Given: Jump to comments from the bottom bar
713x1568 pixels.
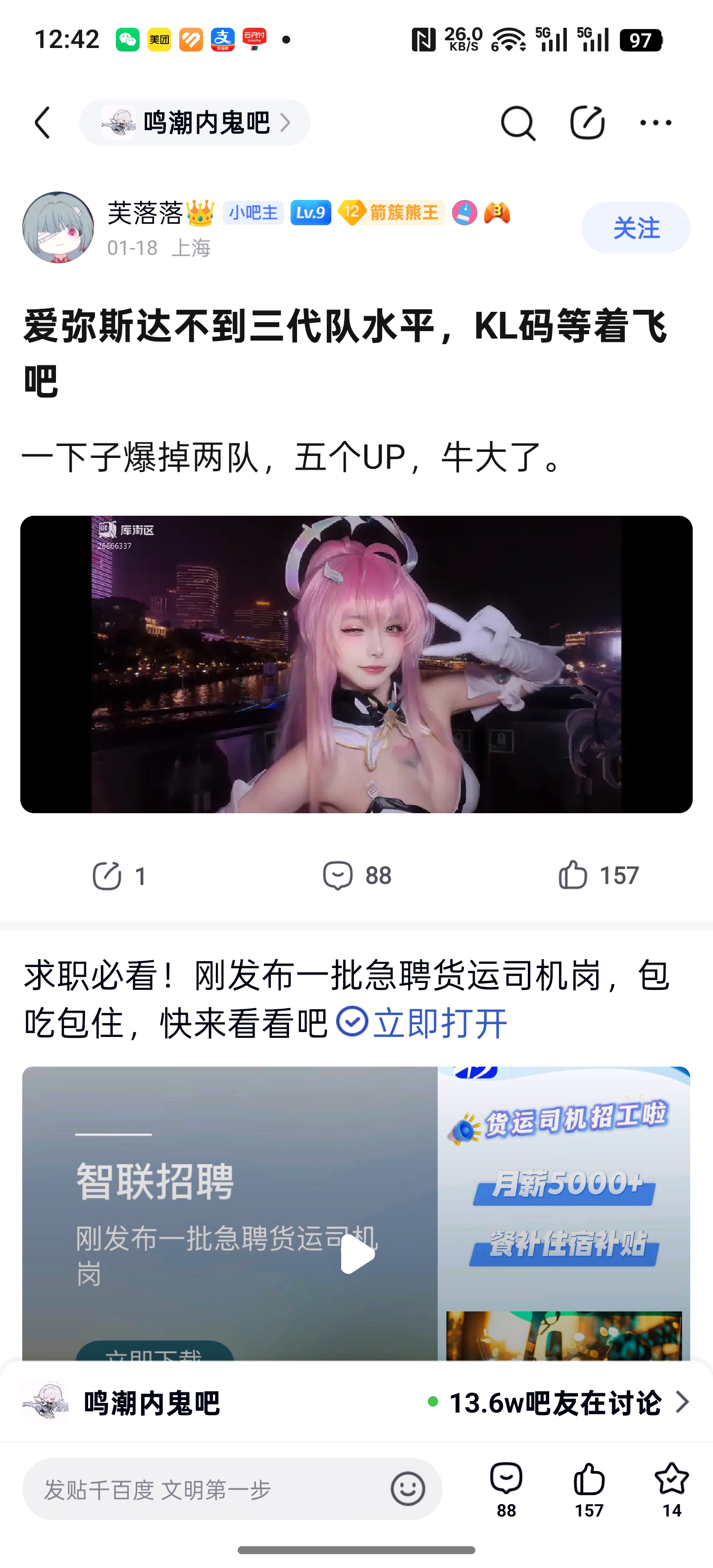Looking at the screenshot, I should [506, 1489].
